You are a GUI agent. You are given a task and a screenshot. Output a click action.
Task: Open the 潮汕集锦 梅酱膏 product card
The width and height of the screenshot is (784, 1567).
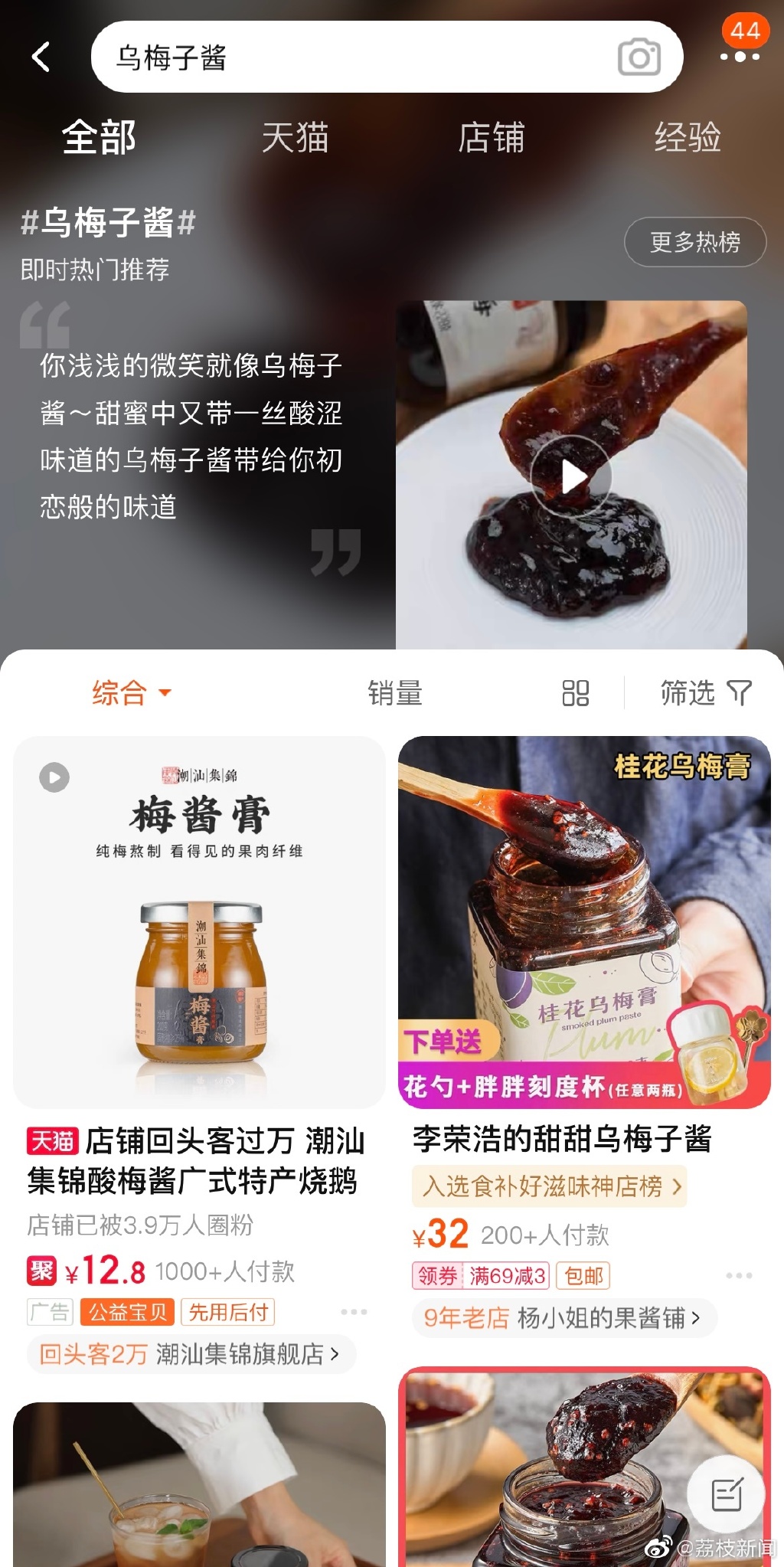[199, 922]
